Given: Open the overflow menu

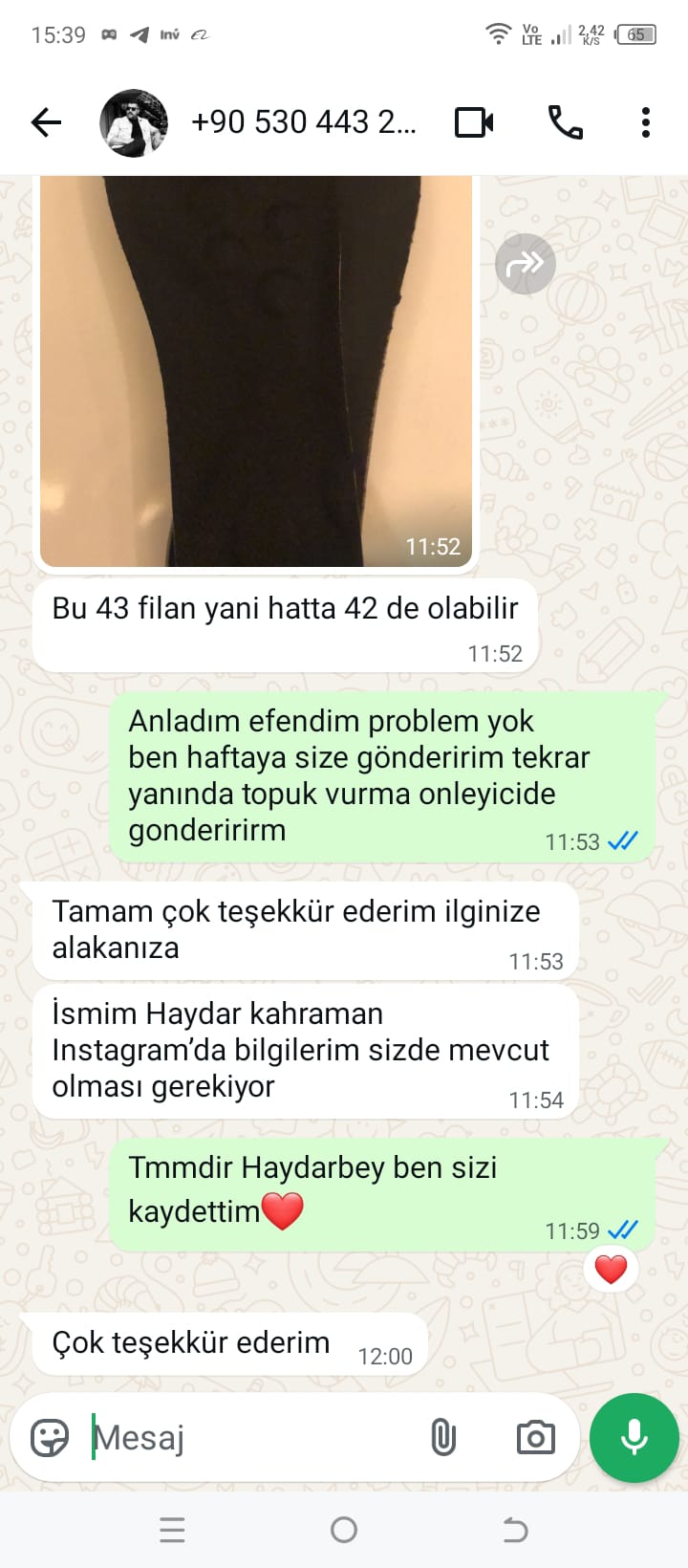Looking at the screenshot, I should pos(646,122).
